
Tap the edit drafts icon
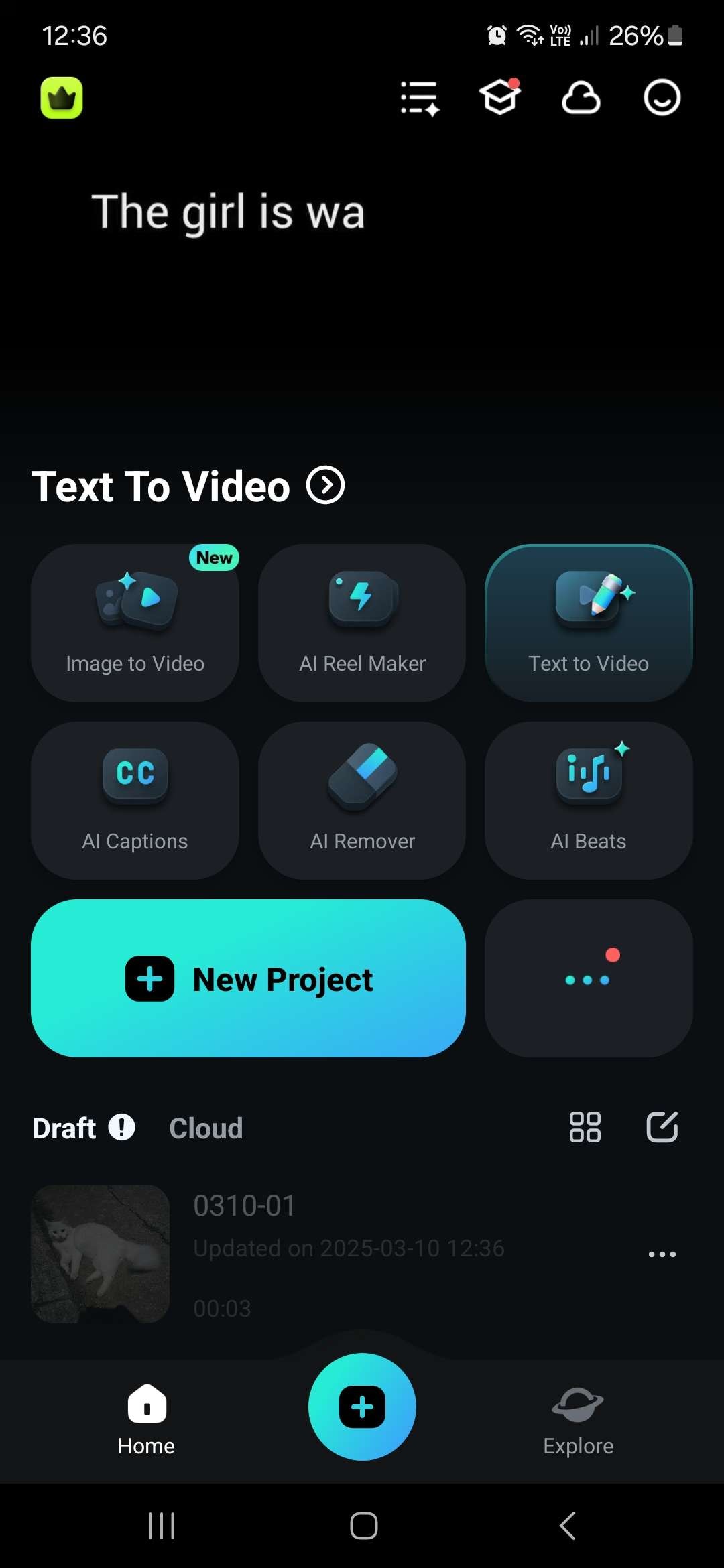point(662,1127)
